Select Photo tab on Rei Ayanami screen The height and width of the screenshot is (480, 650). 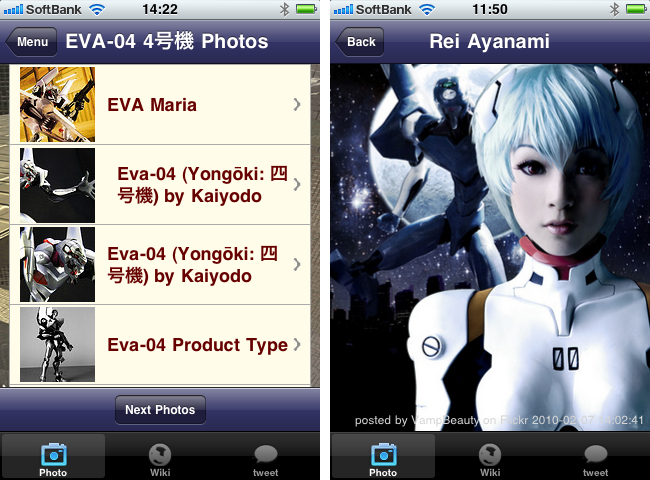[x=383, y=458]
